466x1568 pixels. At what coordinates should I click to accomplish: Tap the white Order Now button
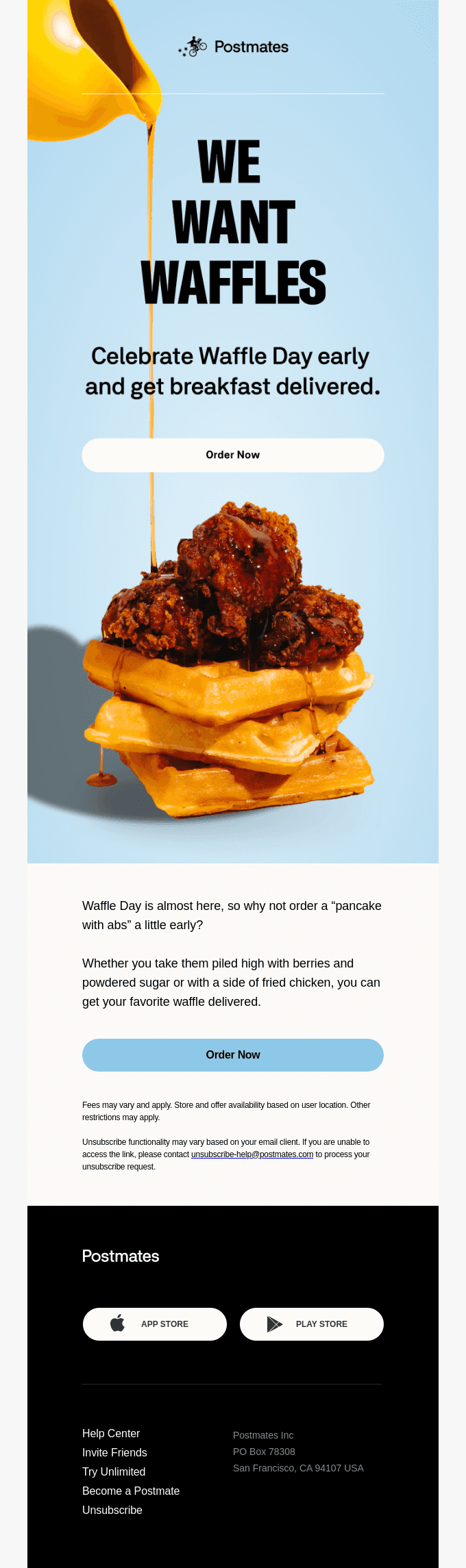pyautogui.click(x=233, y=455)
